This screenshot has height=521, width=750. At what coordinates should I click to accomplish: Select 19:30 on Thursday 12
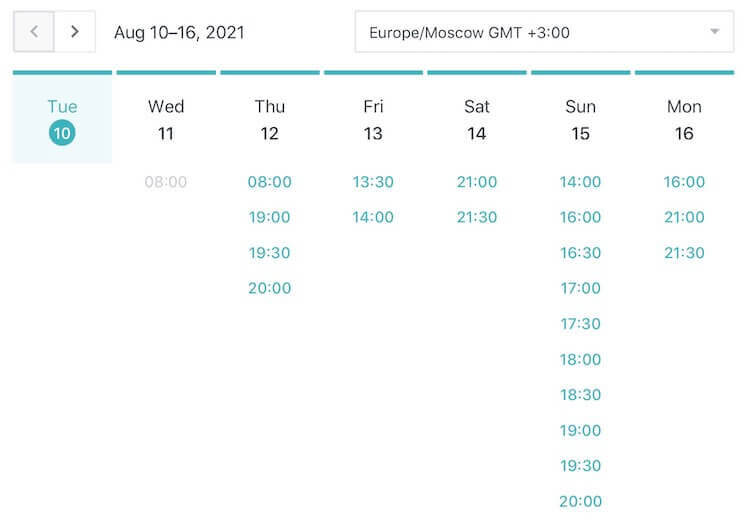tap(269, 253)
